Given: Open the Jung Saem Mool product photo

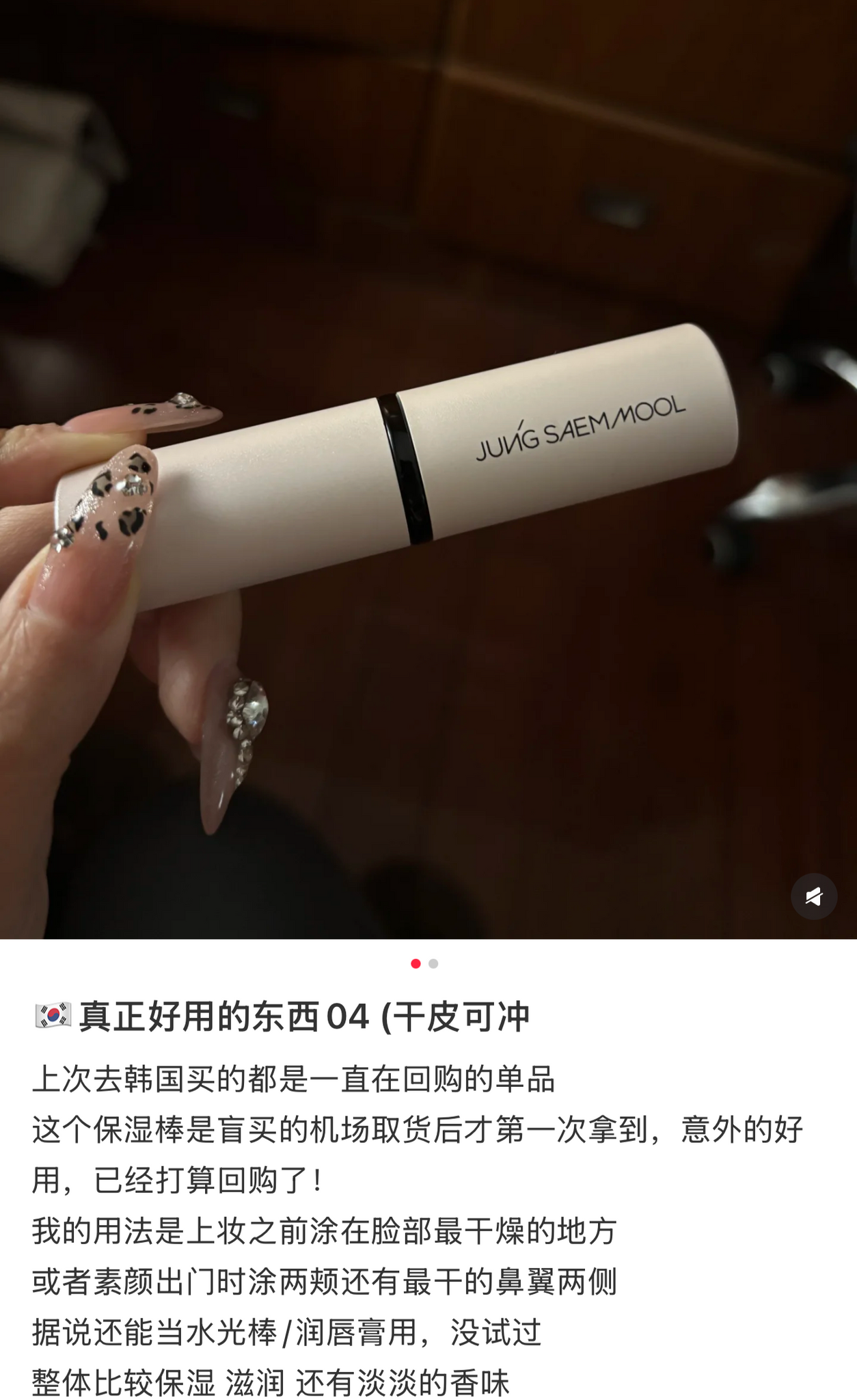Looking at the screenshot, I should coord(428,469).
